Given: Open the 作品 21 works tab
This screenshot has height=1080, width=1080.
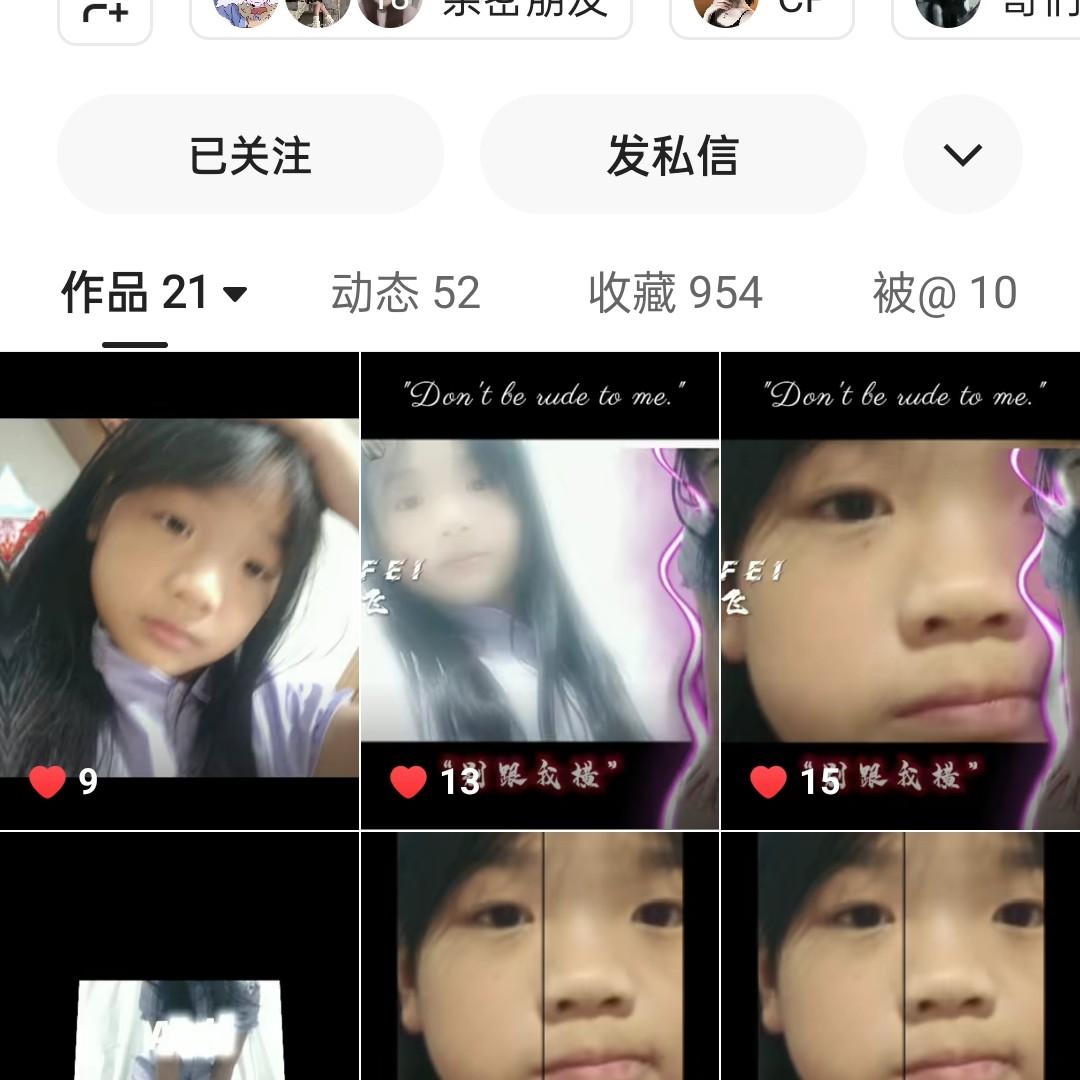Looking at the screenshot, I should [153, 294].
